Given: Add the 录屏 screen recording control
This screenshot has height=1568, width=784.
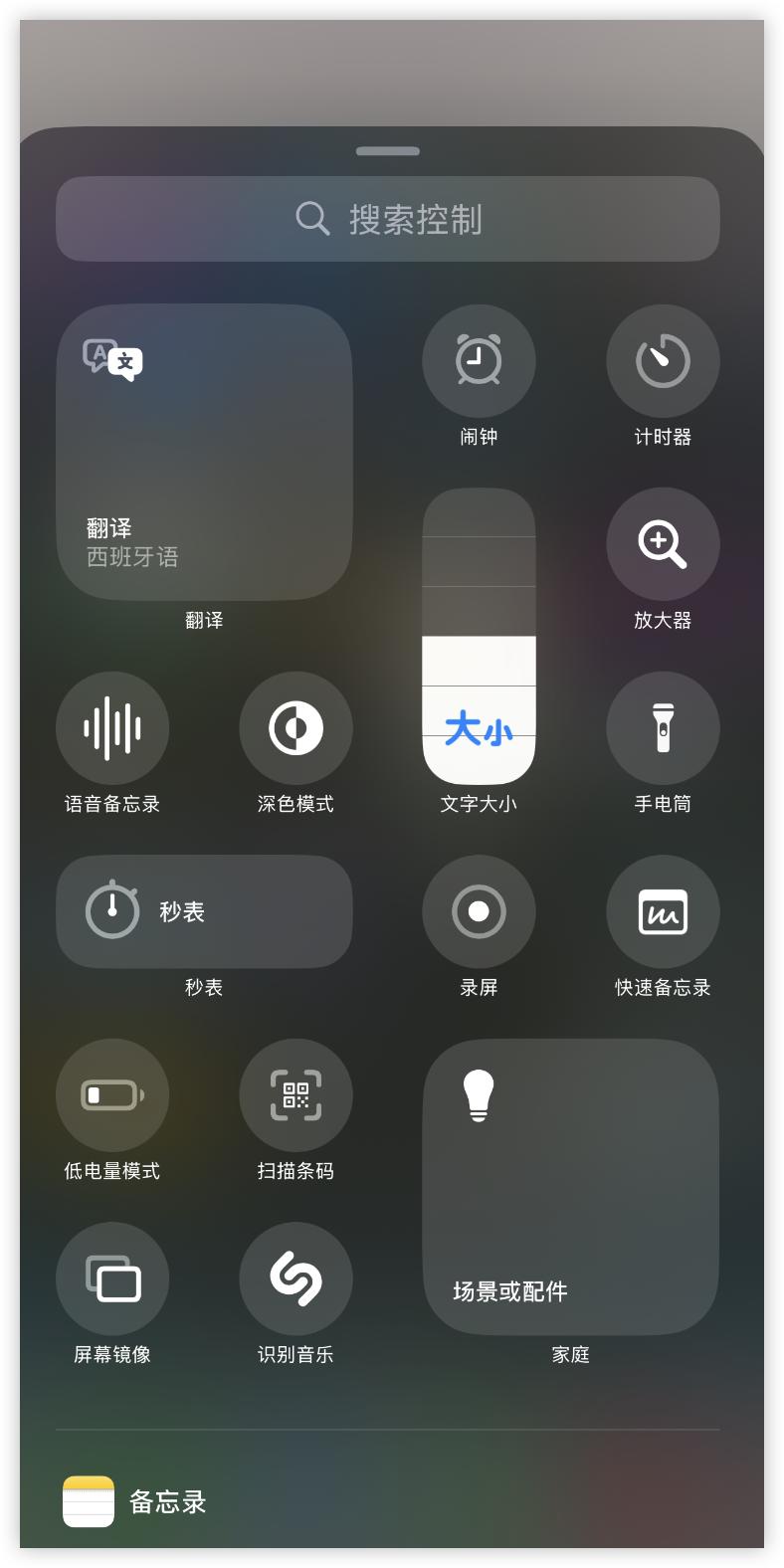Looking at the screenshot, I should [x=479, y=911].
